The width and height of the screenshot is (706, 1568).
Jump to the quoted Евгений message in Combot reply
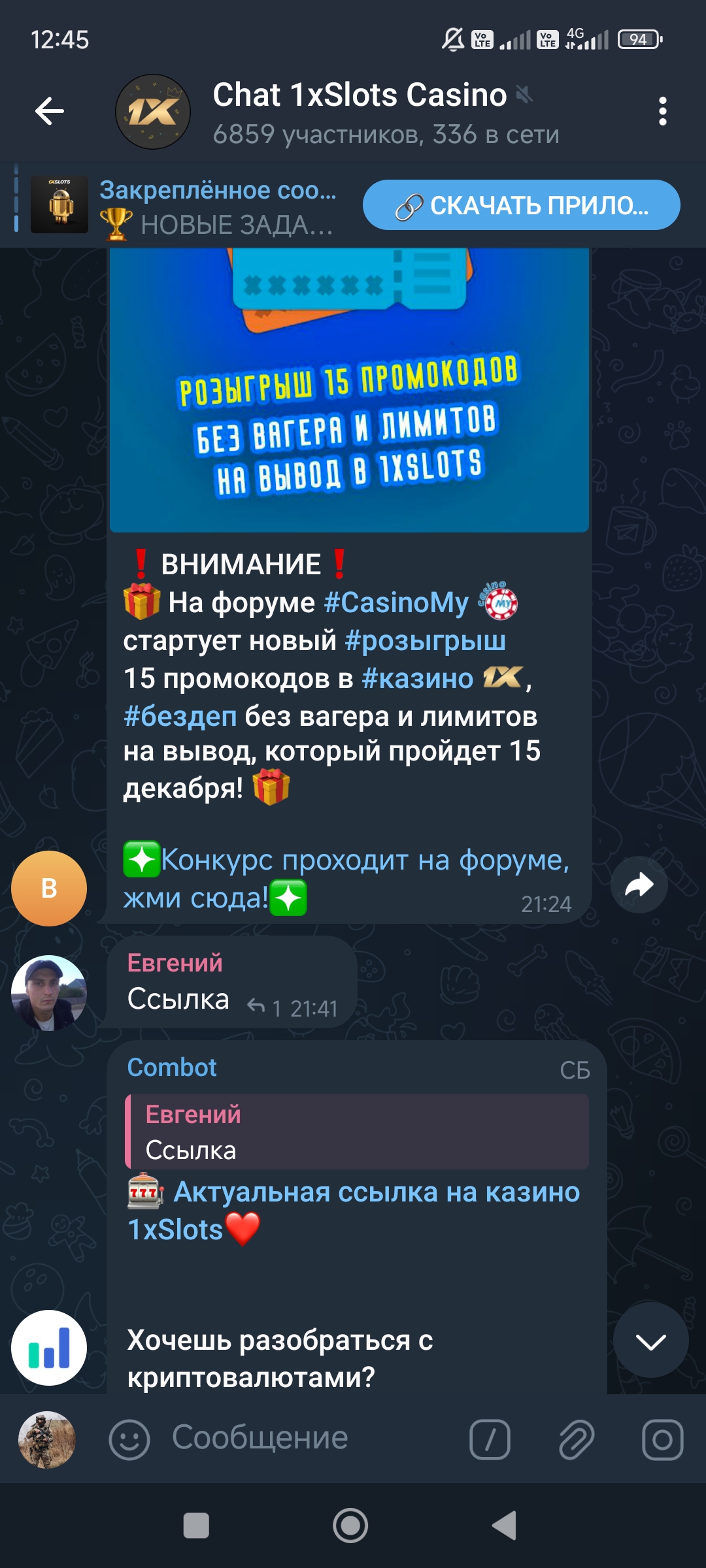(x=357, y=1132)
